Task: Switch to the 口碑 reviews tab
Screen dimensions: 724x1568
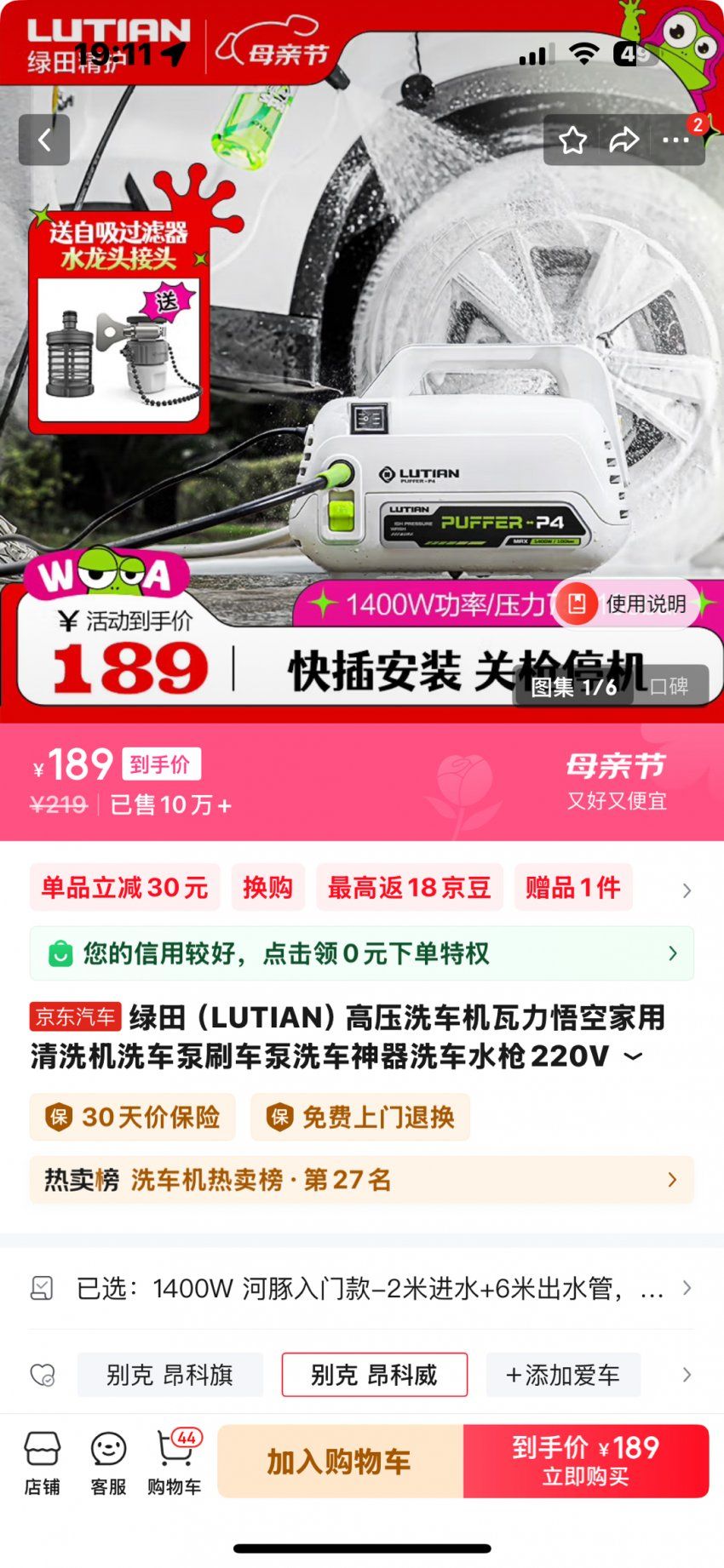Action: [669, 686]
